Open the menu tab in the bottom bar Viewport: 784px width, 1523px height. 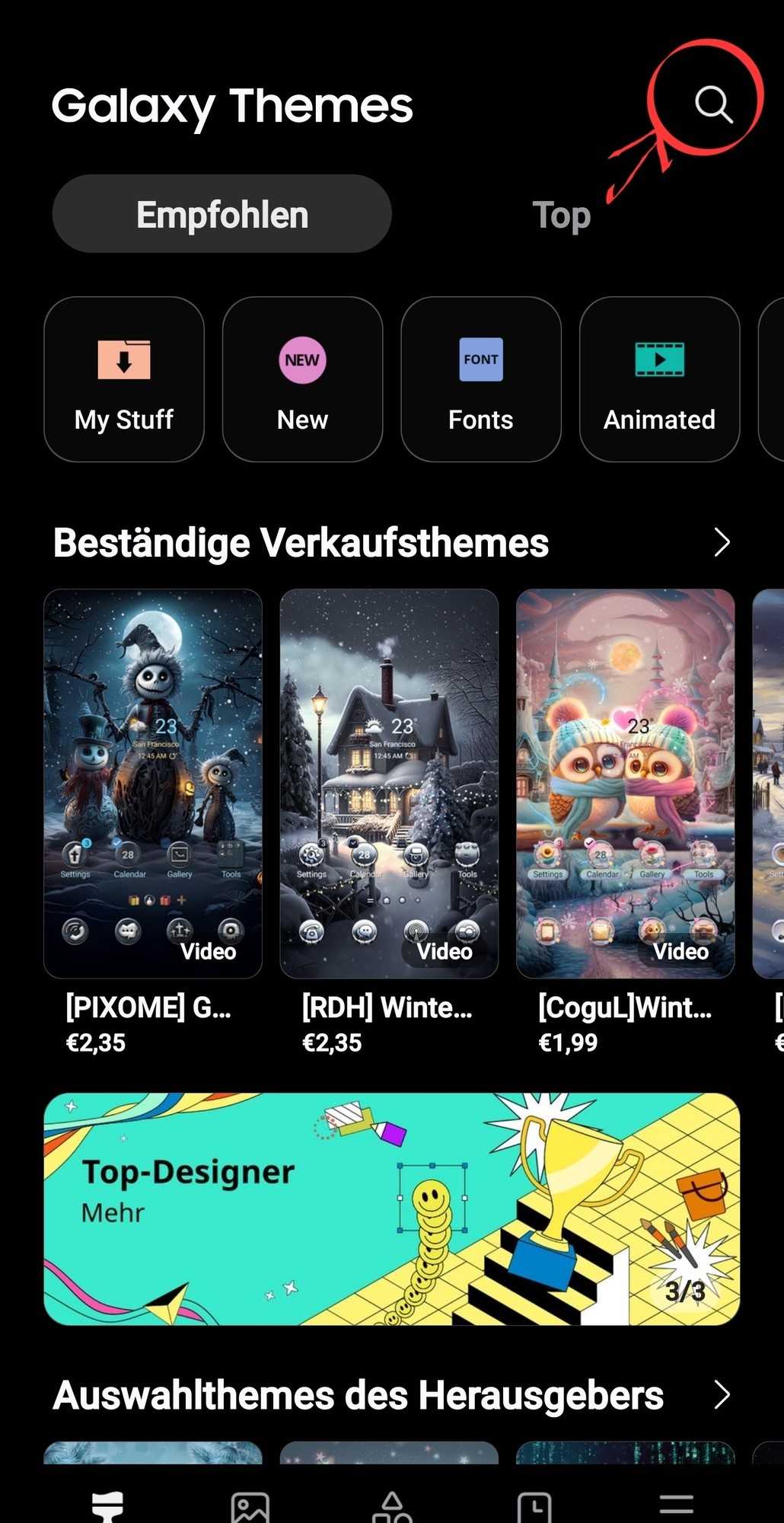676,1505
